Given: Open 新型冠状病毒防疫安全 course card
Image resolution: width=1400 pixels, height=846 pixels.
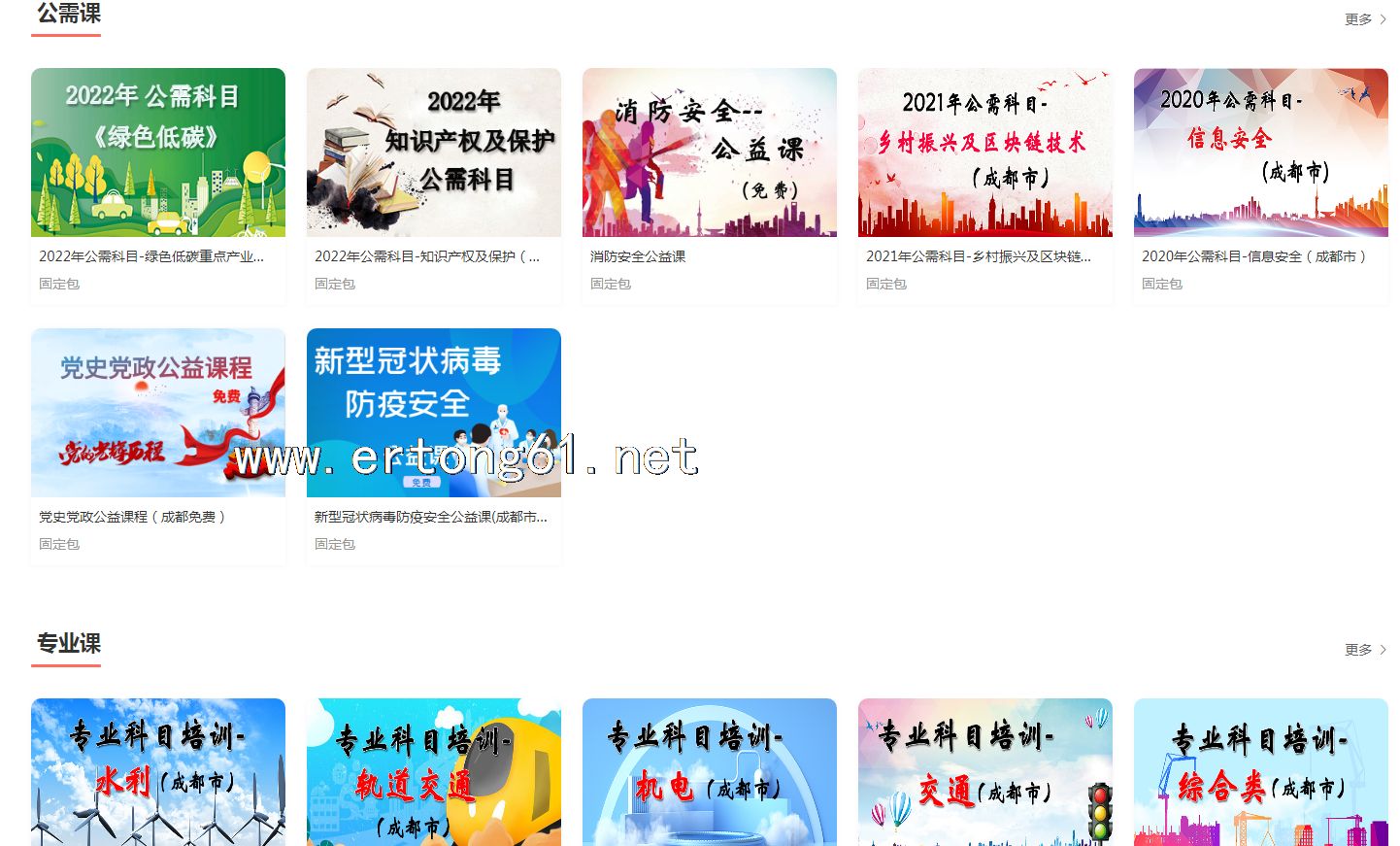Looking at the screenshot, I should [x=434, y=414].
